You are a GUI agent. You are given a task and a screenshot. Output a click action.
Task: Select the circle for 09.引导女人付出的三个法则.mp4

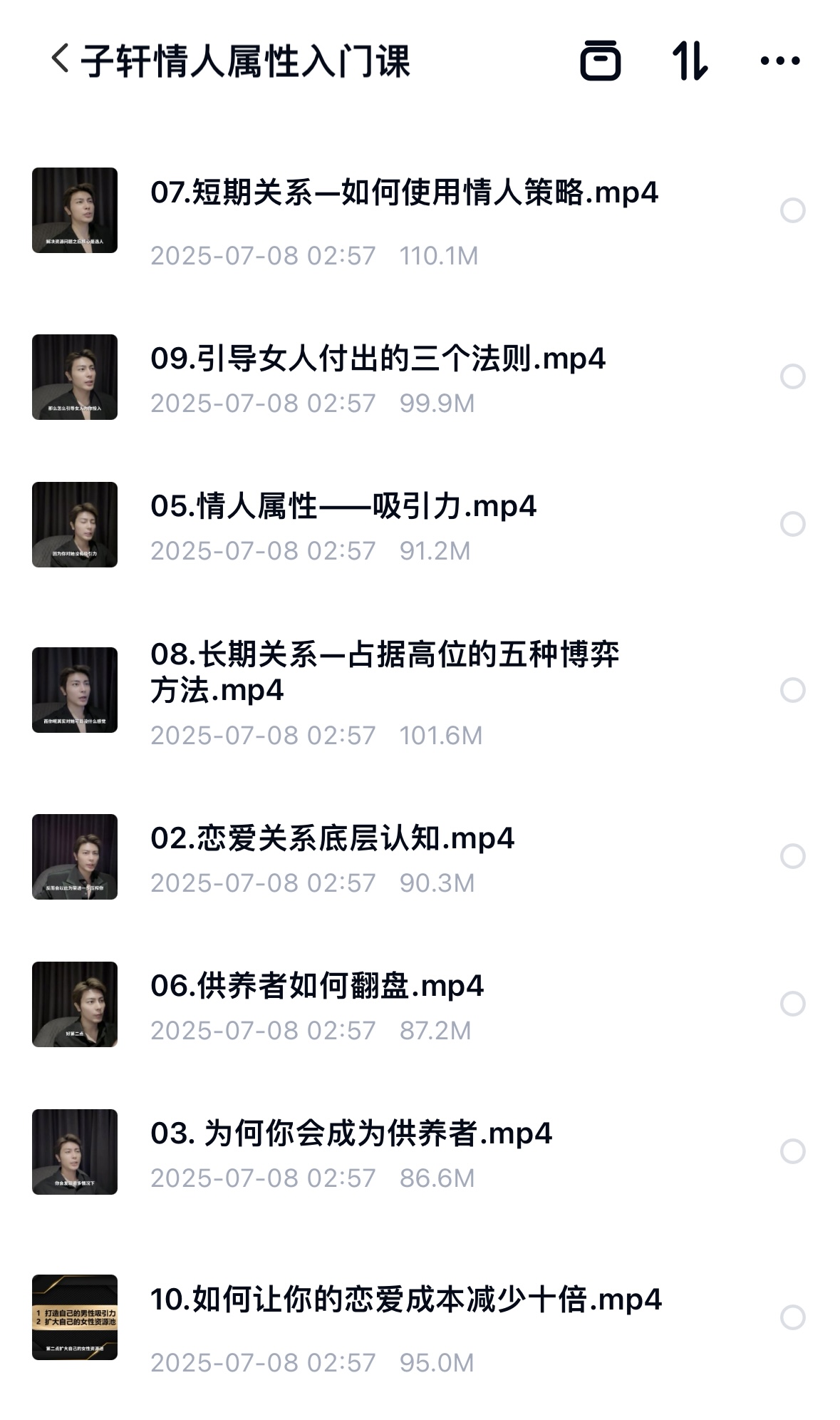pos(792,376)
